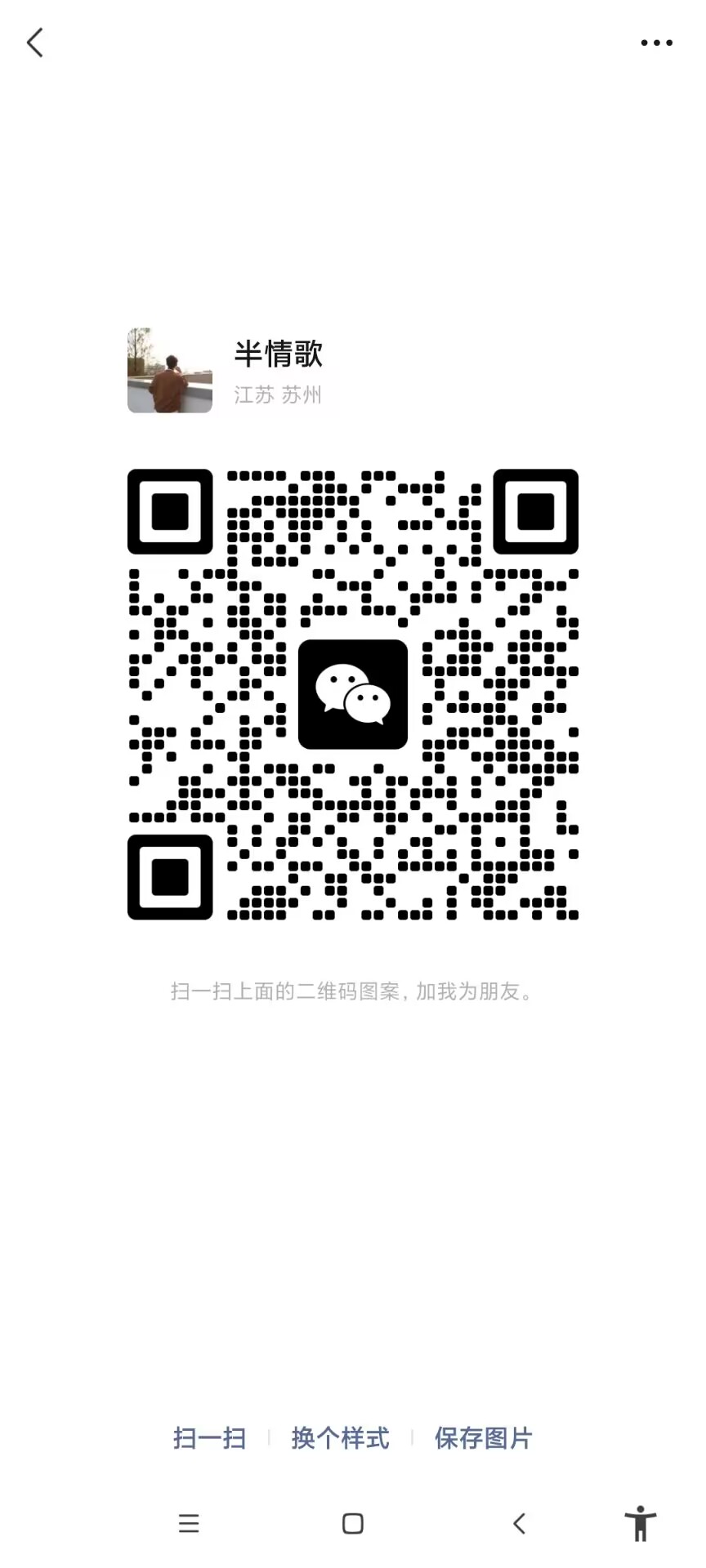The width and height of the screenshot is (706, 1568).
Task: Tap the back arrow at top left
Action: click(34, 42)
